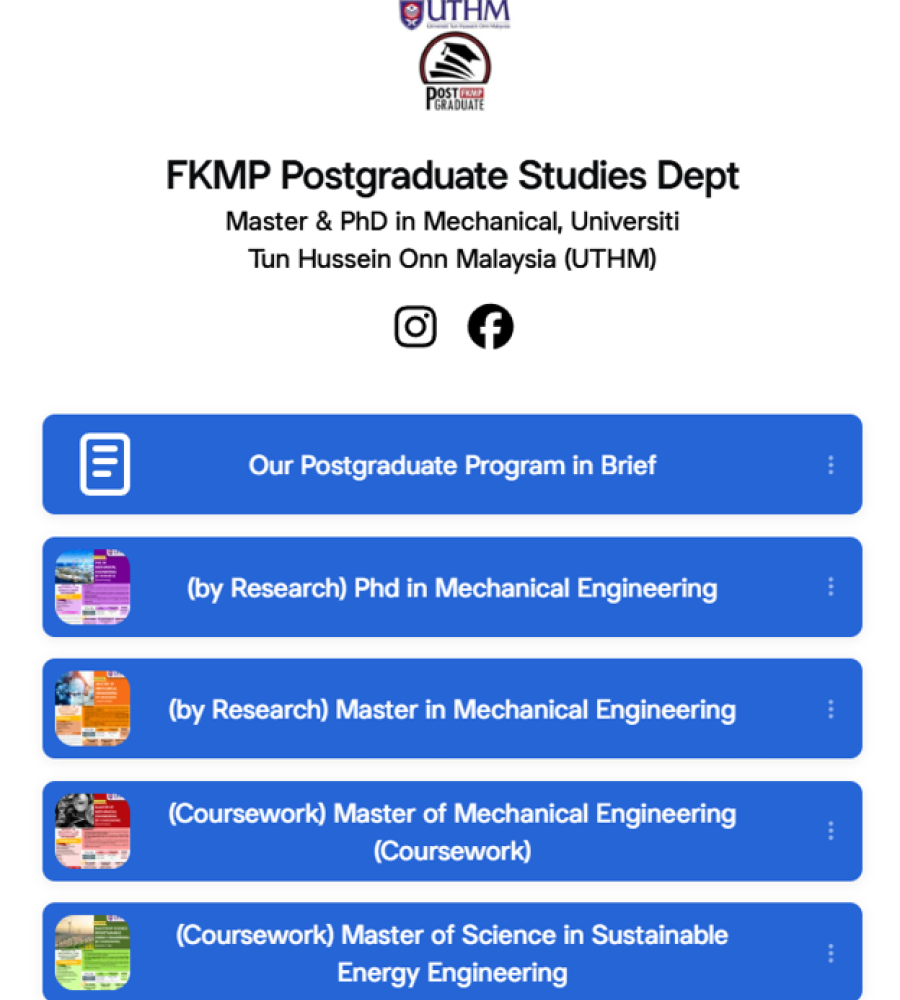Open (by Research) Master in Mechanical Engineering

pos(452,710)
